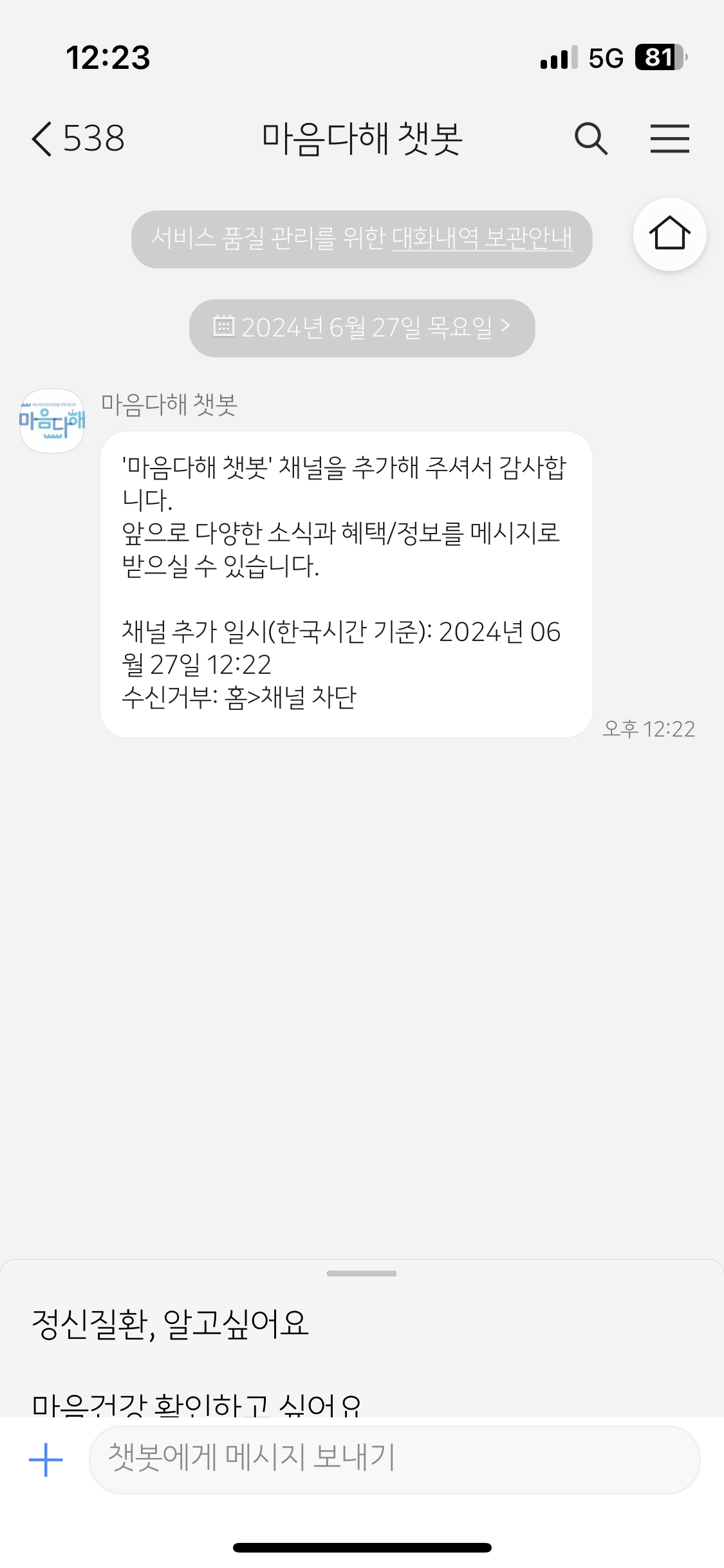Image resolution: width=724 pixels, height=1568 pixels.
Task: View 마음다해 챗봇 profile picture
Action: pos(52,421)
